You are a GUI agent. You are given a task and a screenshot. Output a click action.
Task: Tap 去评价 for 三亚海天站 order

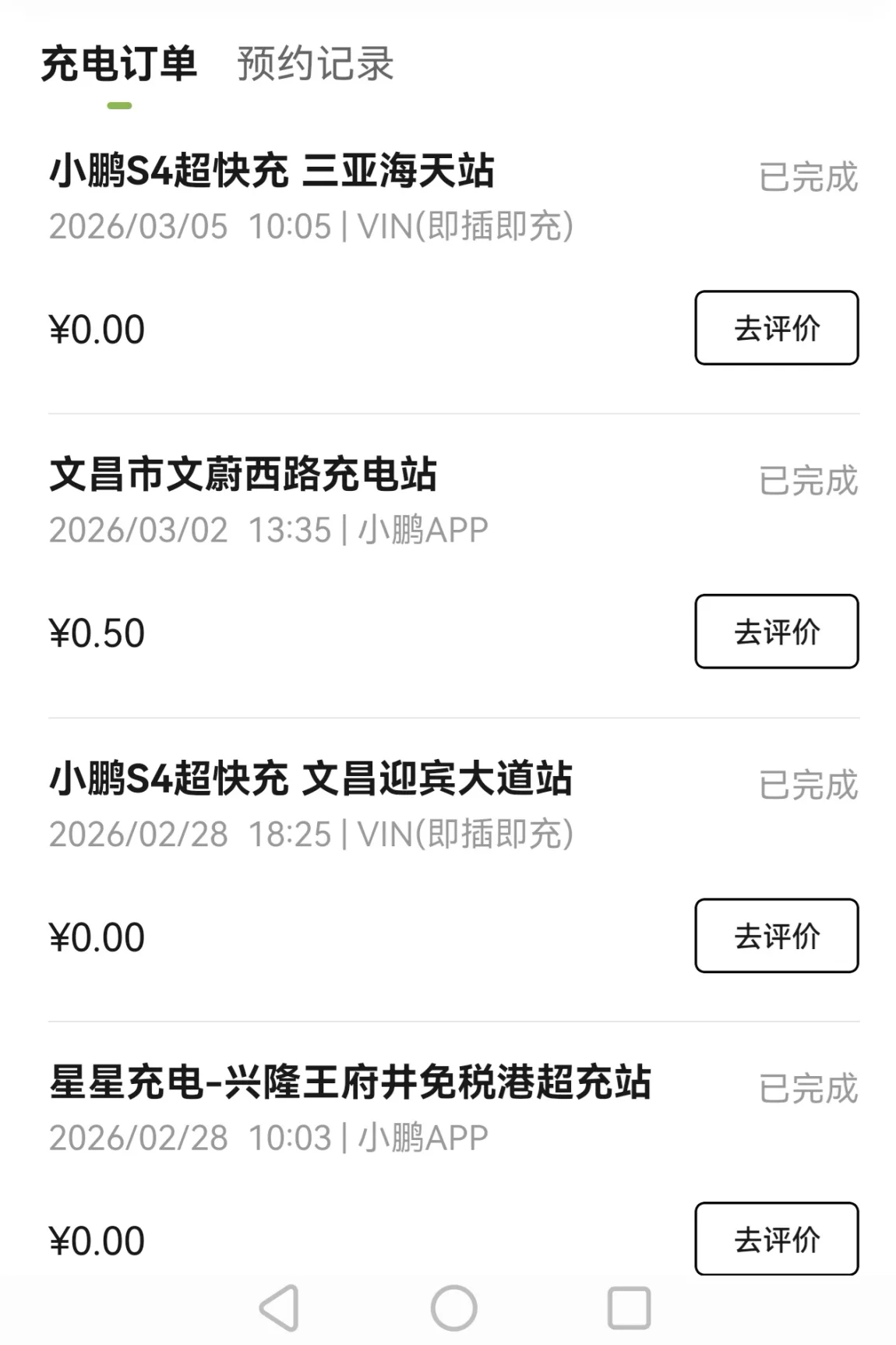776,328
